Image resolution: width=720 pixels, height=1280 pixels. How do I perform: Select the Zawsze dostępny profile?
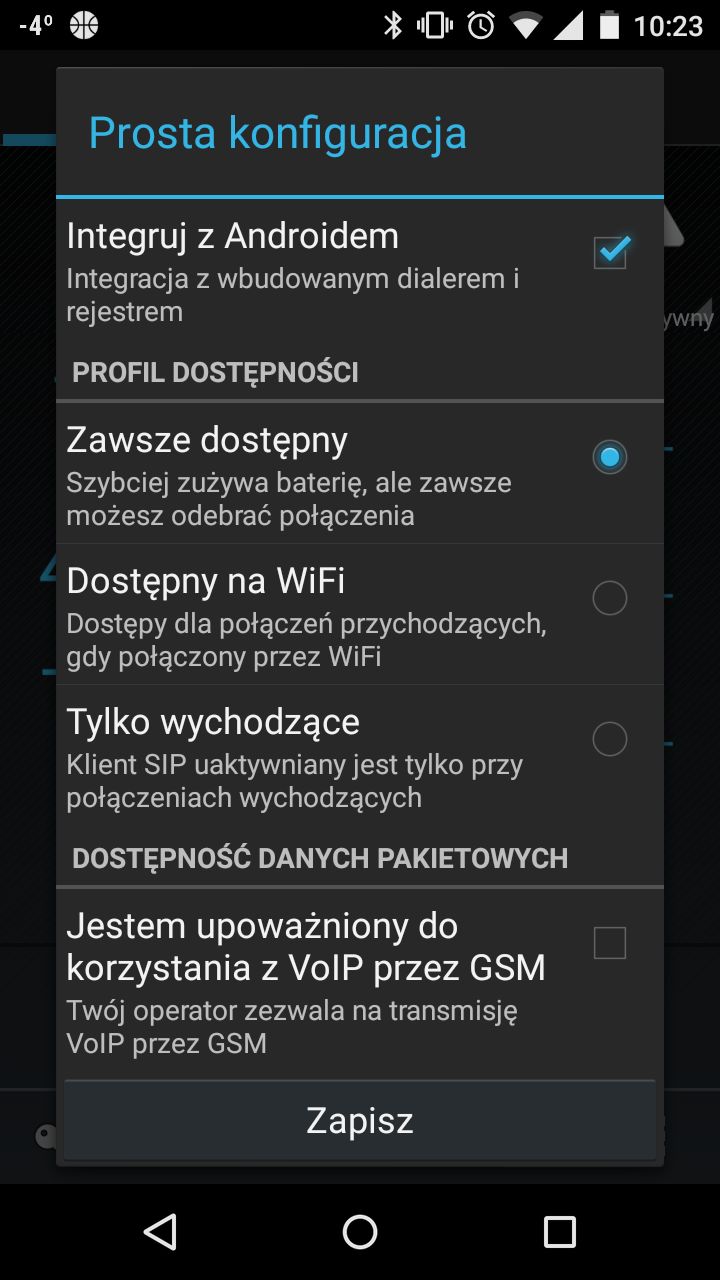tap(610, 457)
